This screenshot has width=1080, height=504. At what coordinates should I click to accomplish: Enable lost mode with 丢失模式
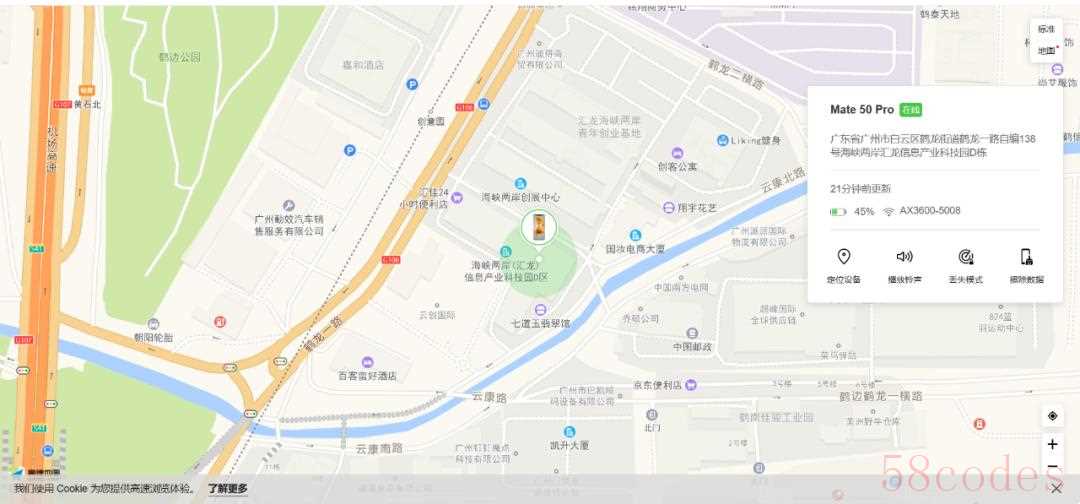pos(965,265)
